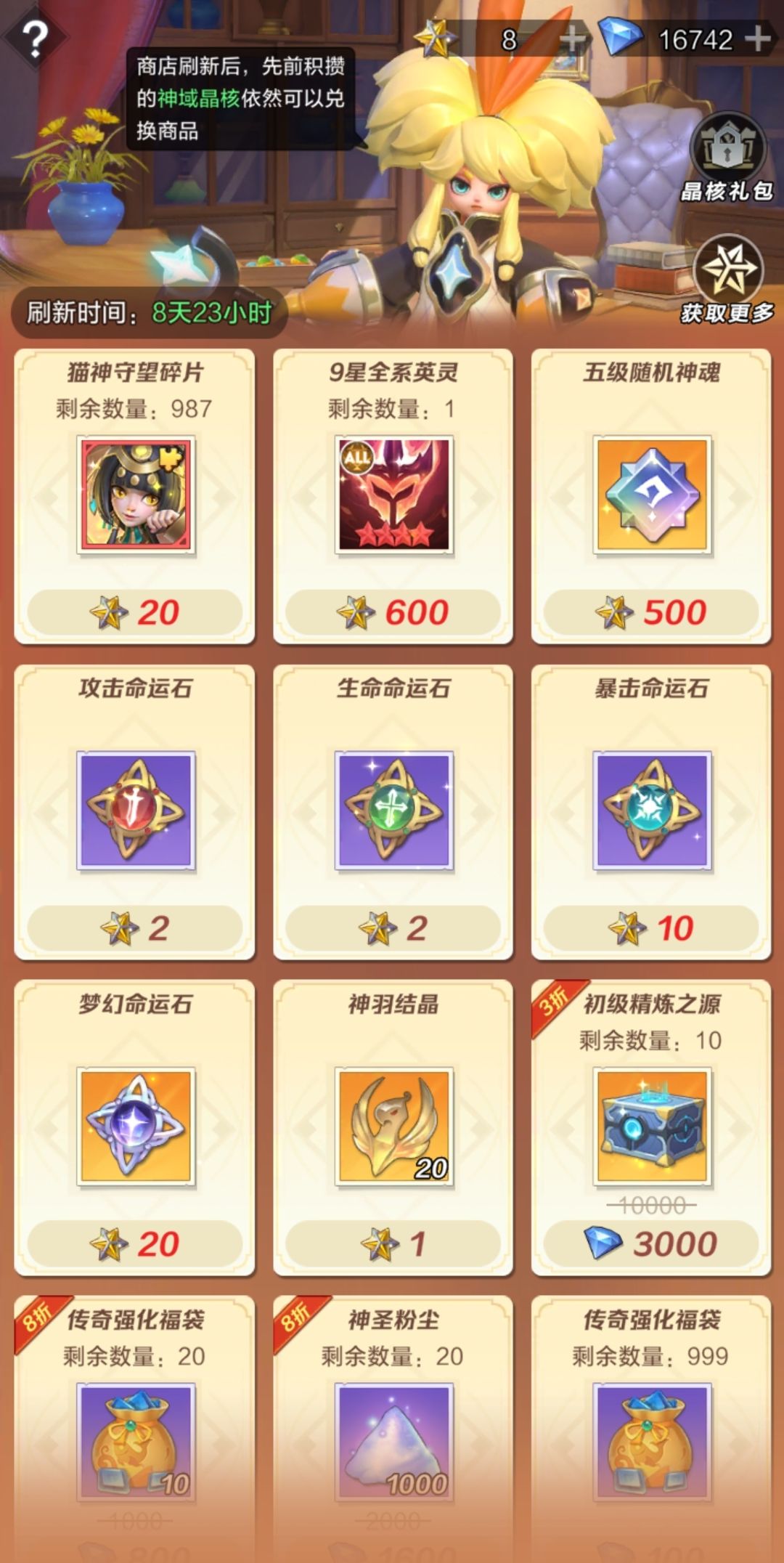Image resolution: width=784 pixels, height=1563 pixels.
Task: Buy 猫神守望碎片 for 20 stars
Action: (x=135, y=612)
